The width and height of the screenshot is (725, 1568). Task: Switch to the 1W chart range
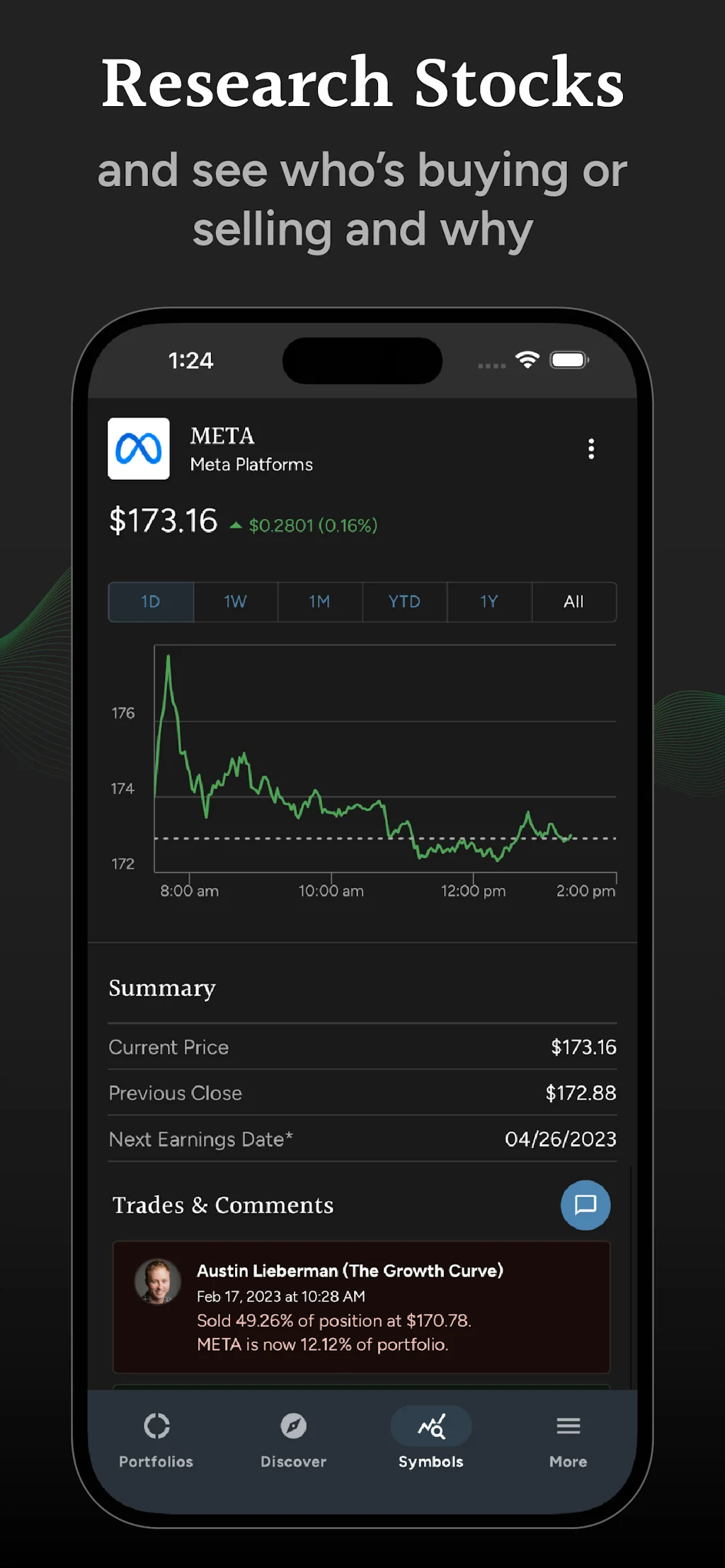point(234,602)
